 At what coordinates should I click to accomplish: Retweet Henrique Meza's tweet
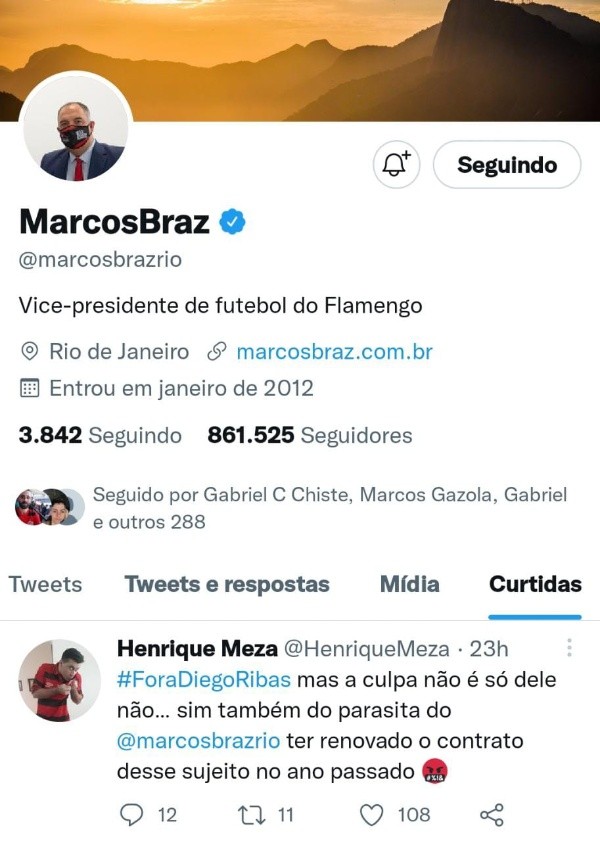(x=252, y=815)
